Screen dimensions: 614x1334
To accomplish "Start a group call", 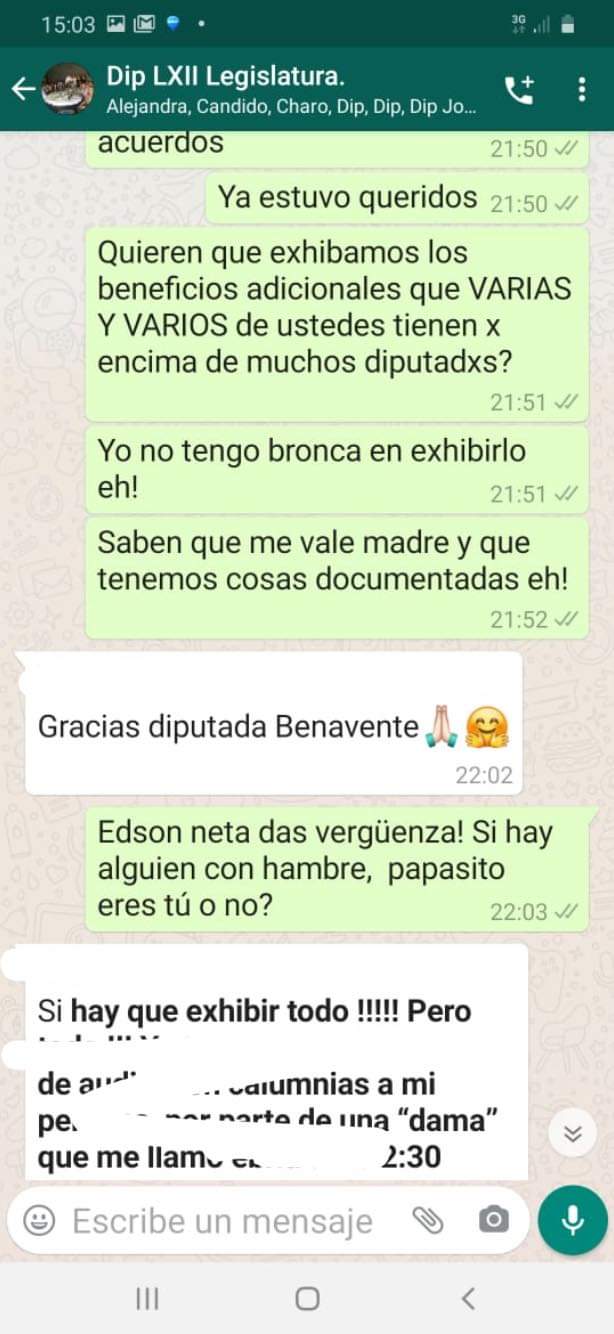I will (x=519, y=89).
